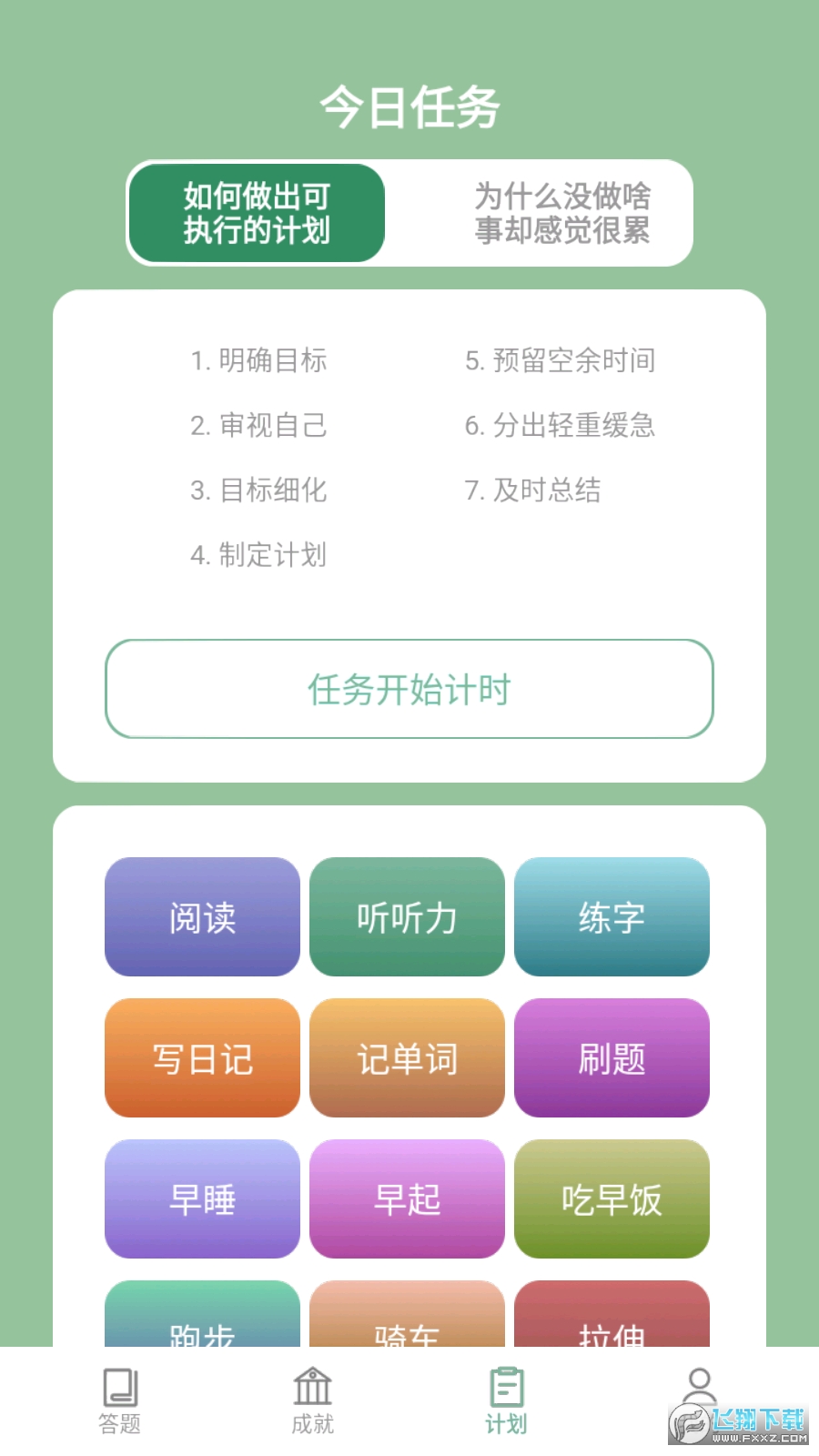Tap the 早起 task button
Screen dimensions: 819x1456
click(407, 1199)
